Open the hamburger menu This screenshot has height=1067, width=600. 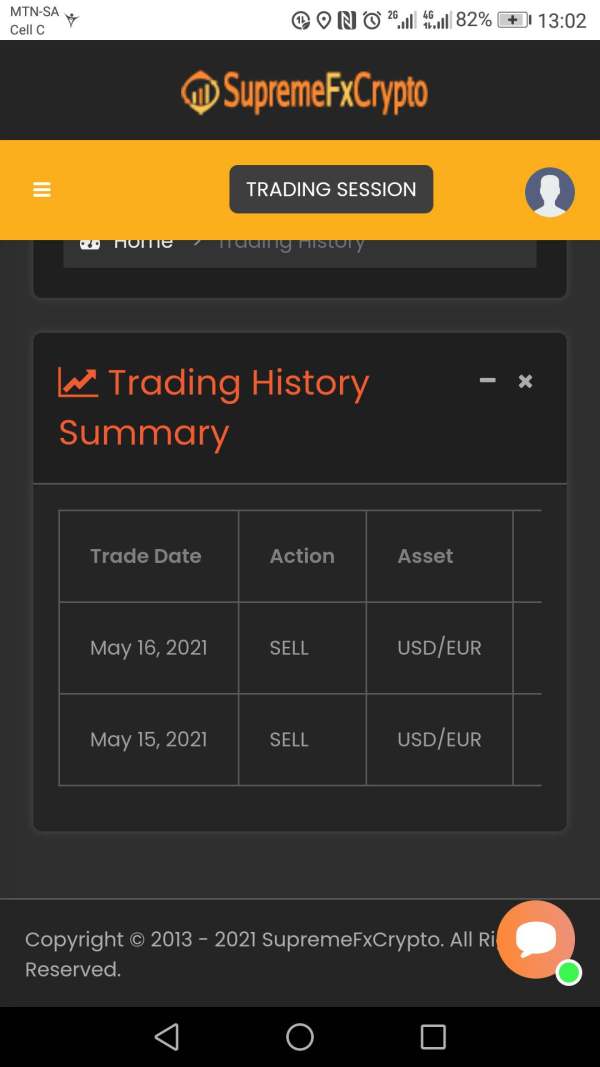pos(42,190)
